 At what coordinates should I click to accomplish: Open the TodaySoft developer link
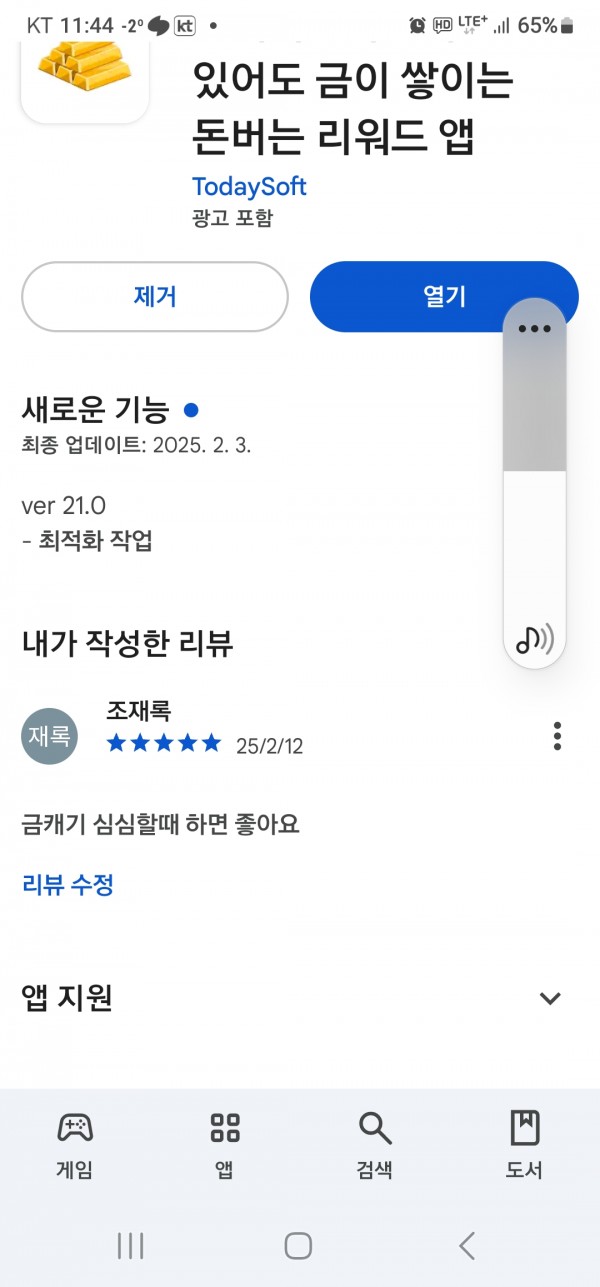coord(249,187)
